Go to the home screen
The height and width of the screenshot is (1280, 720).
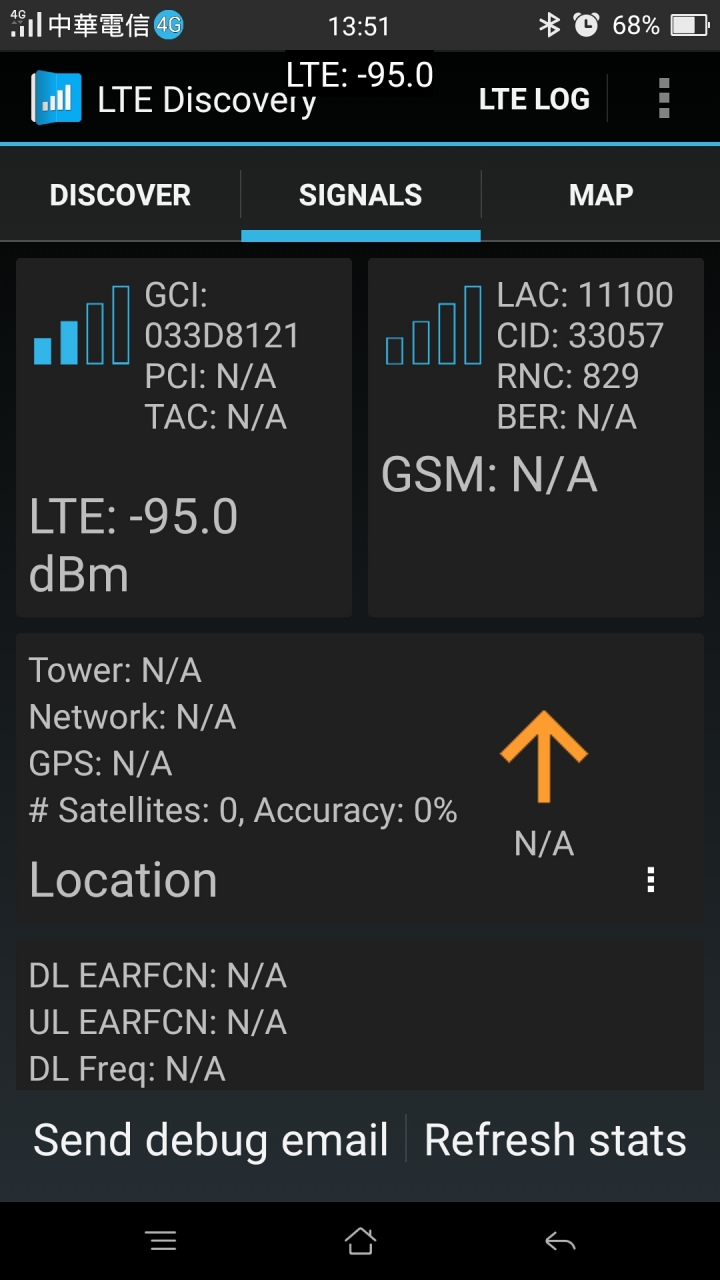360,1241
